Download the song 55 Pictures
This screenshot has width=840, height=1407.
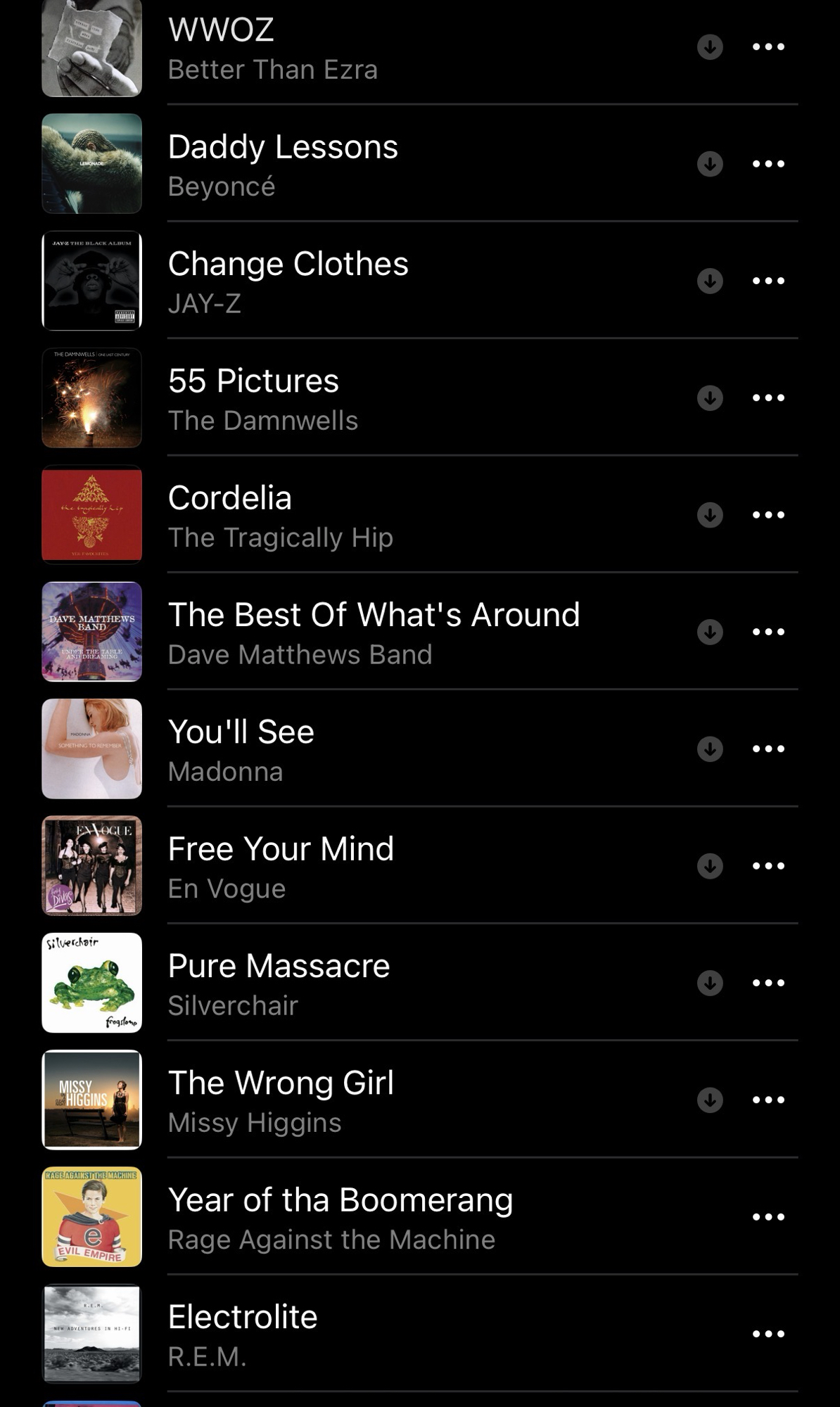click(710, 398)
